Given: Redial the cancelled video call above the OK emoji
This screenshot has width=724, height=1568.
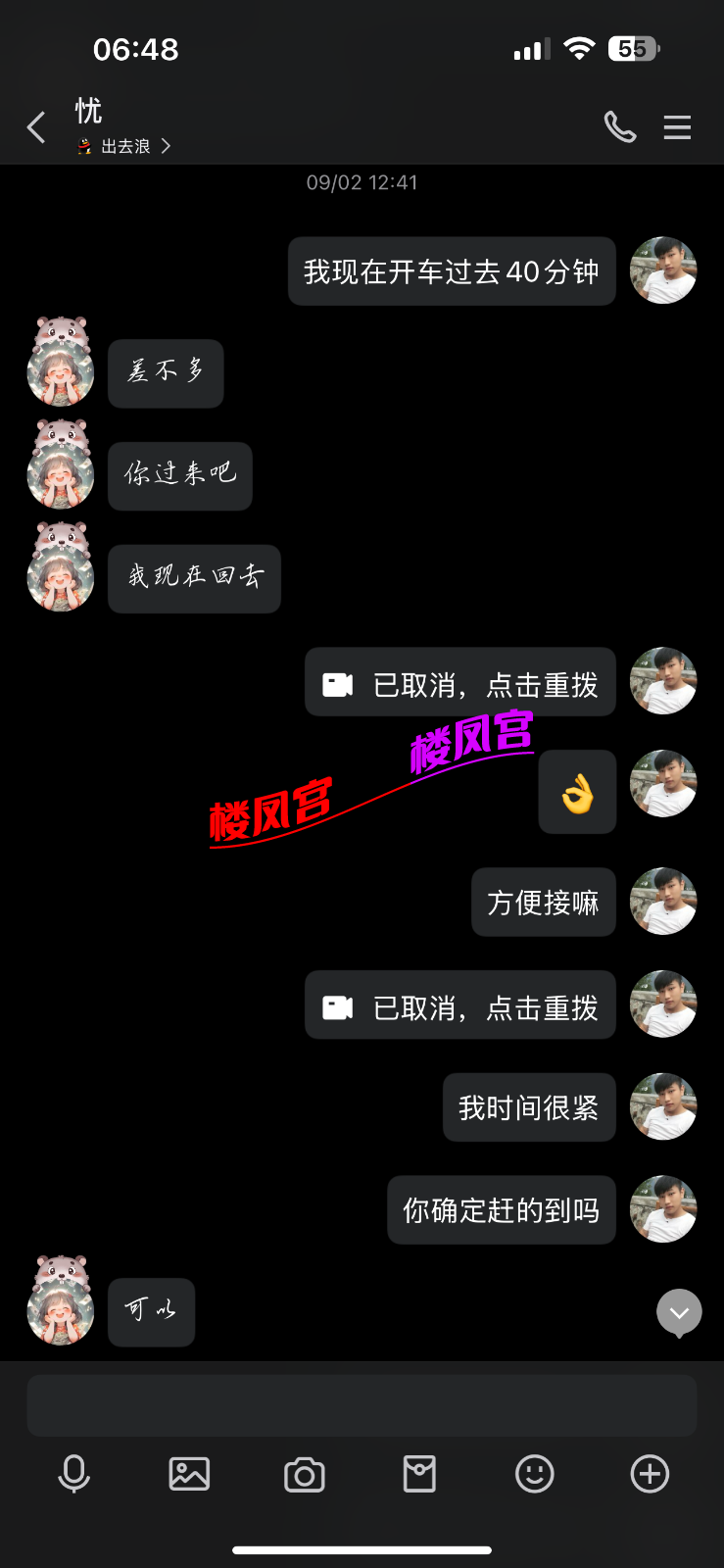Looking at the screenshot, I should coord(460,683).
